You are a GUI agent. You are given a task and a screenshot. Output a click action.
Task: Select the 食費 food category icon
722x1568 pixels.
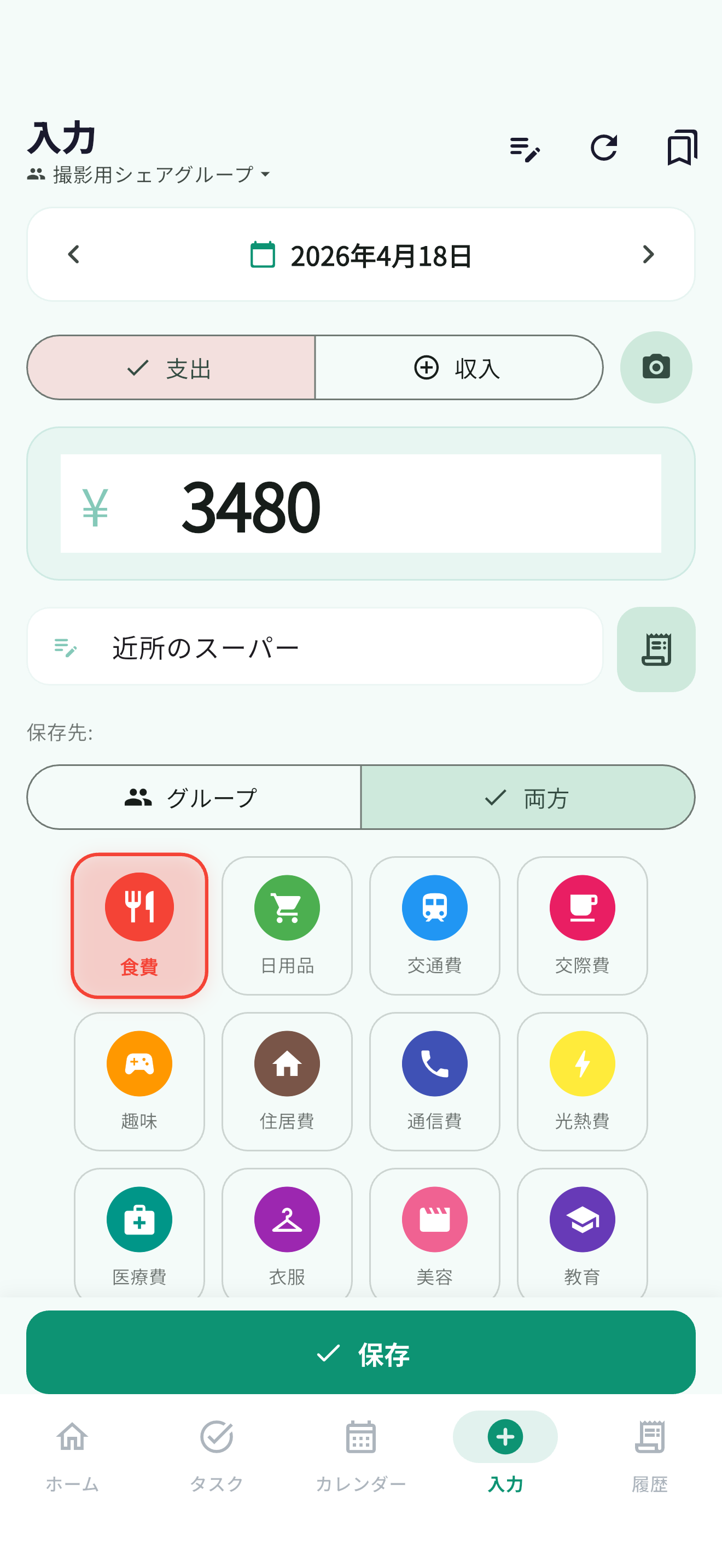[139, 926]
